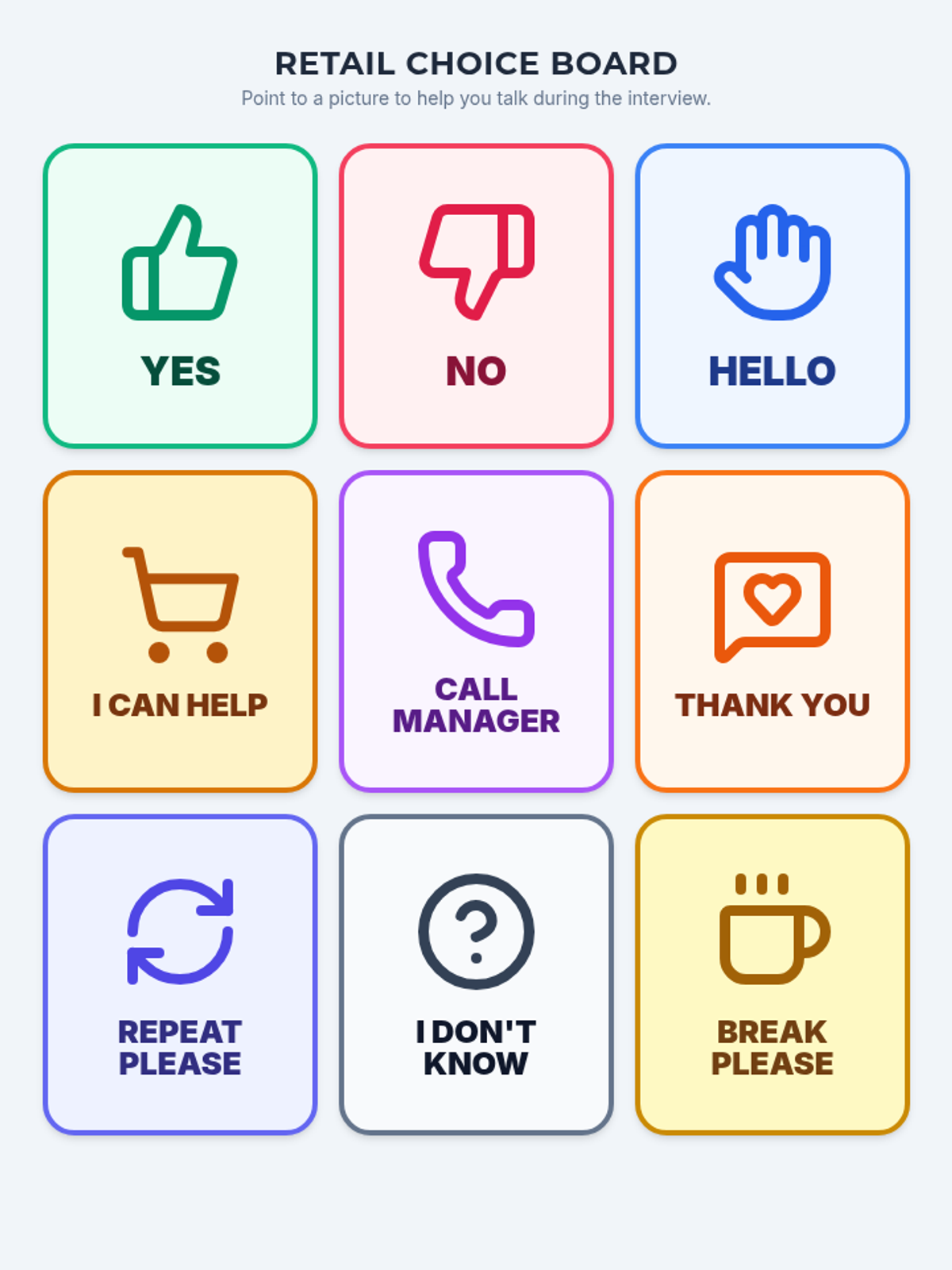Choose the THANK YOU heart message tile
Viewport: 952px width, 1270px height.
click(772, 631)
